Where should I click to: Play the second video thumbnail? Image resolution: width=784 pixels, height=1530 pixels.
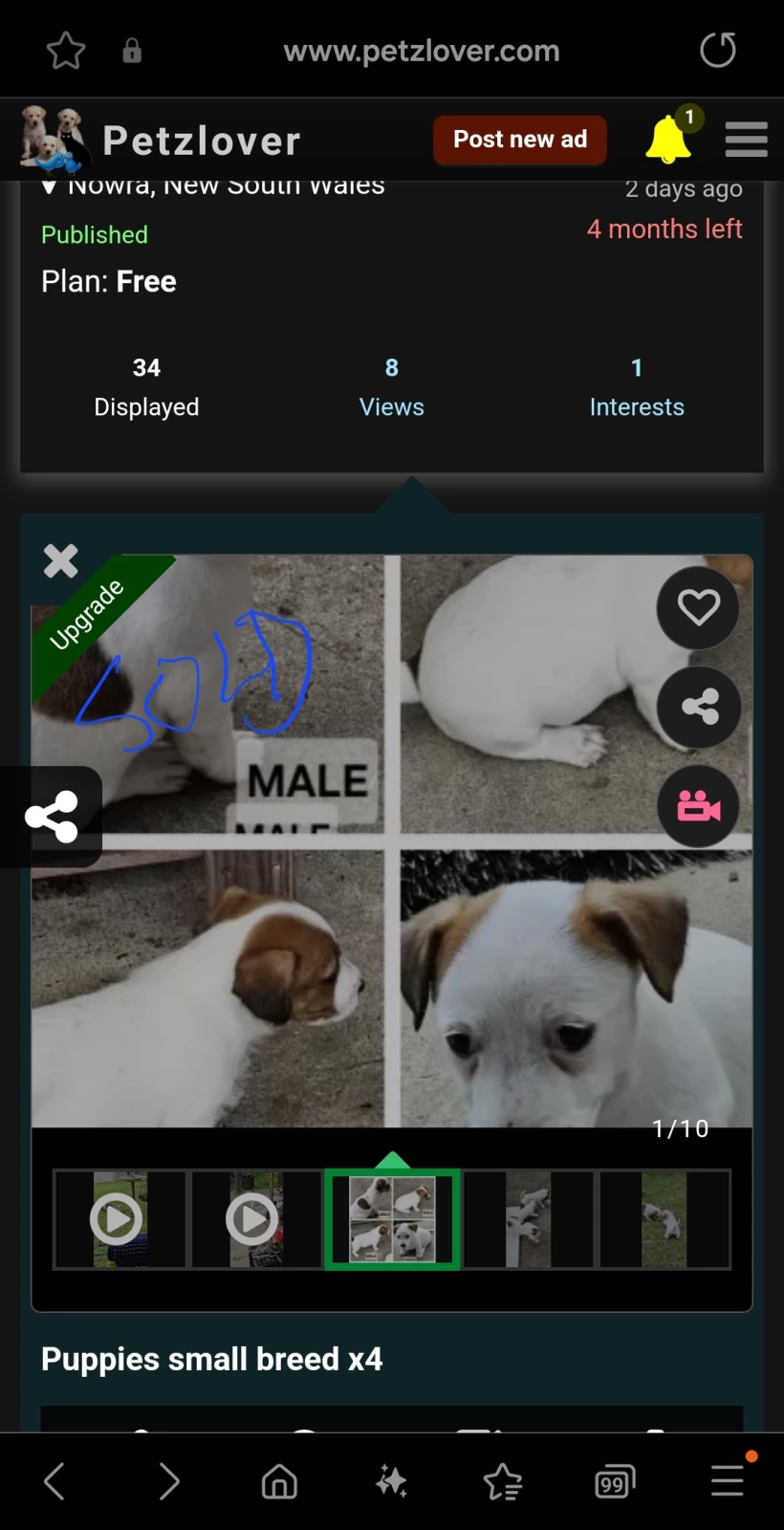pos(253,1219)
